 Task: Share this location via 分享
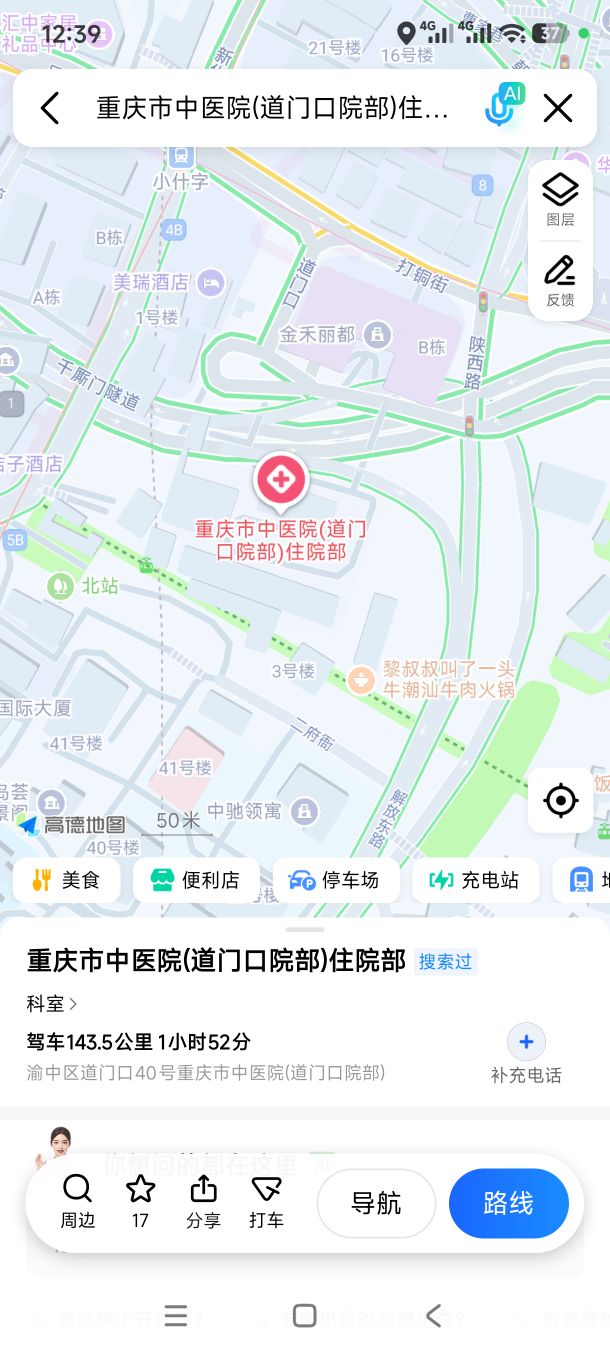pos(203,1202)
